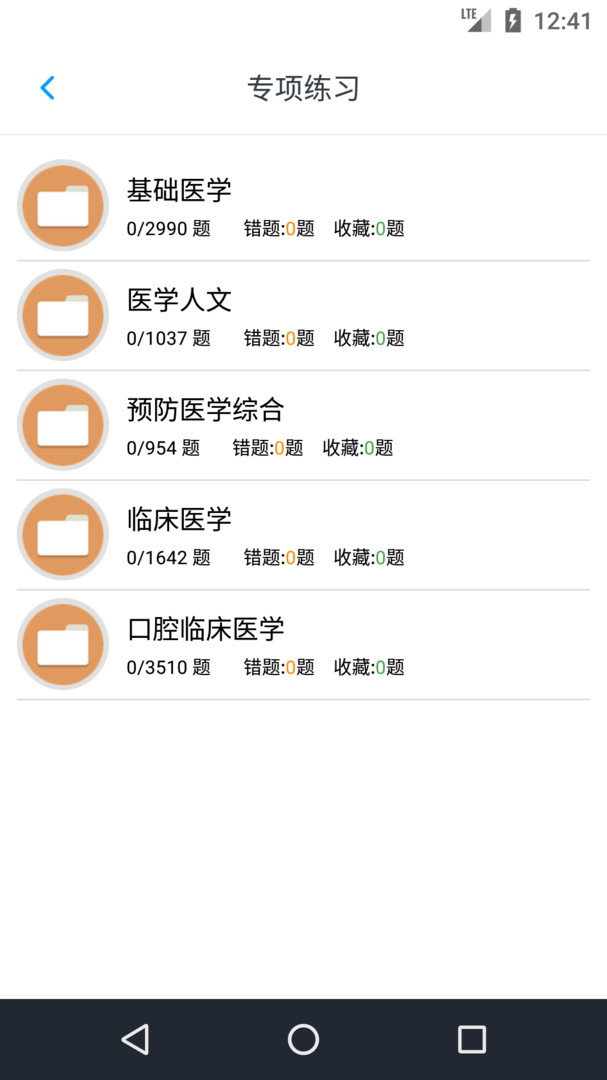
Task: Tap the system home button
Action: (303, 1039)
